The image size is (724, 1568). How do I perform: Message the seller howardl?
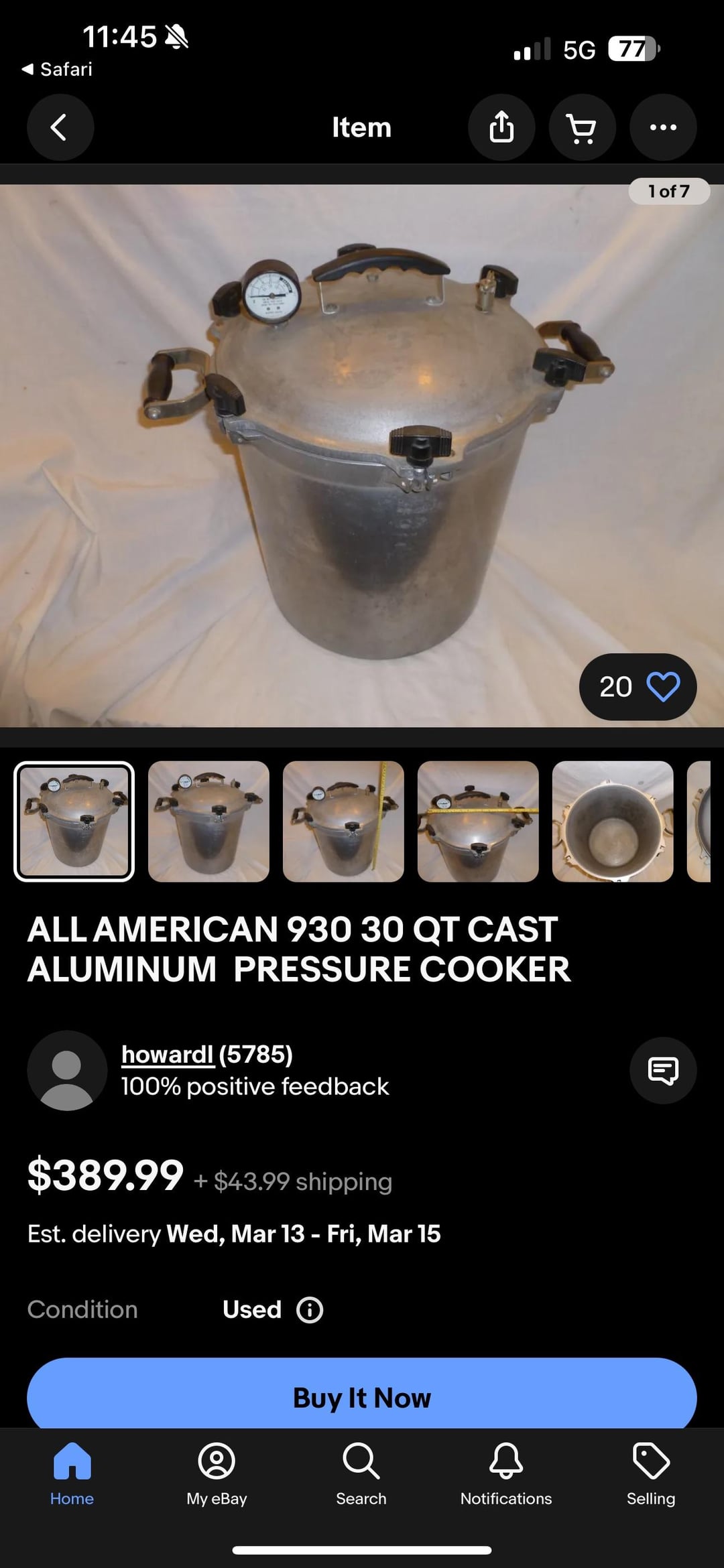662,1070
